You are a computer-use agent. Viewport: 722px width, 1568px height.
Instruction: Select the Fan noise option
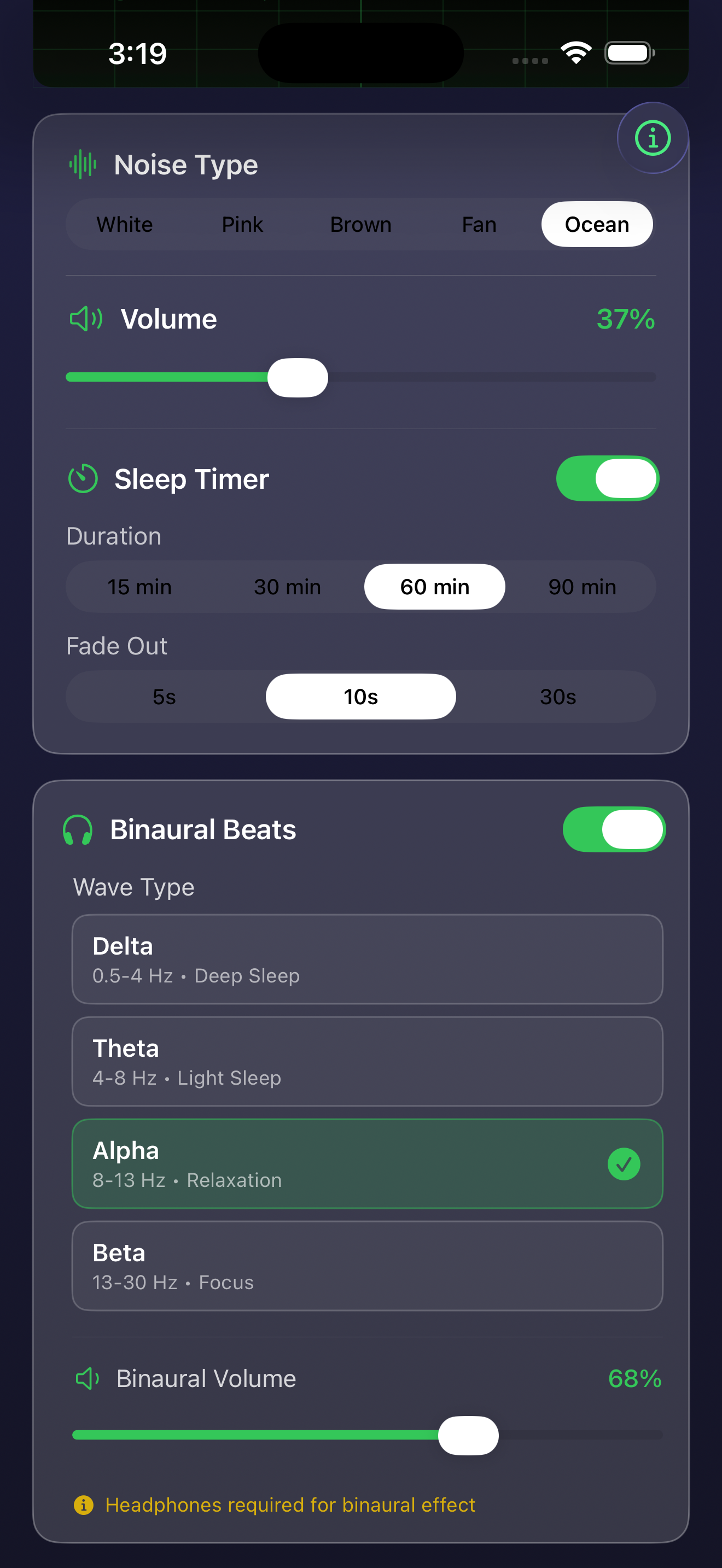(479, 224)
